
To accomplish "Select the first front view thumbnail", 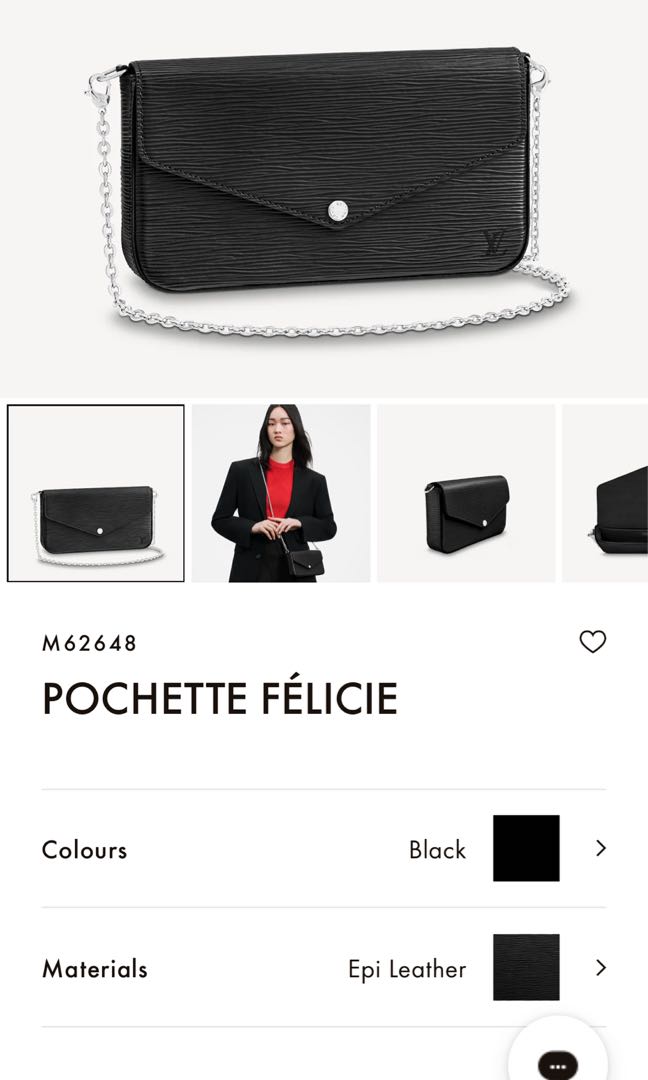I will [x=96, y=493].
